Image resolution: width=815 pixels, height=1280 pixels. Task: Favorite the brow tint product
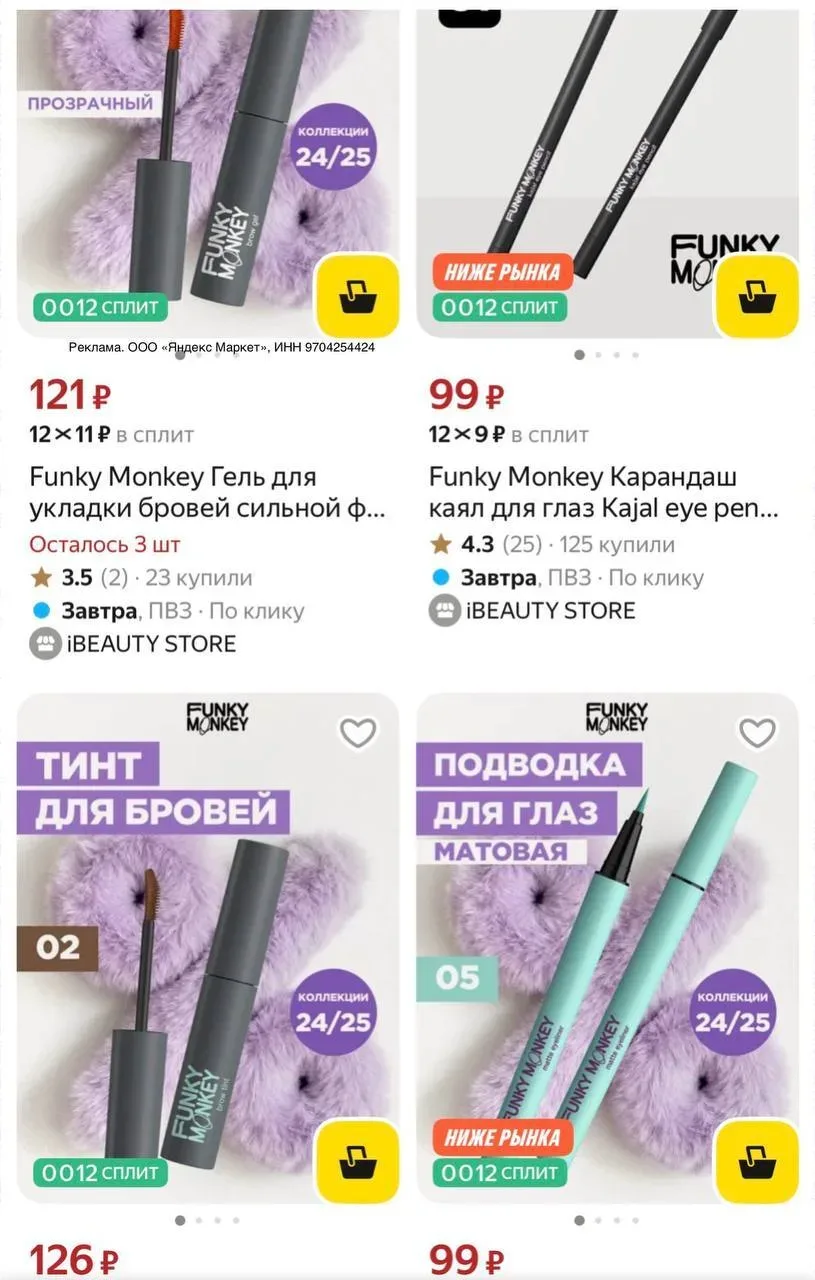point(357,733)
